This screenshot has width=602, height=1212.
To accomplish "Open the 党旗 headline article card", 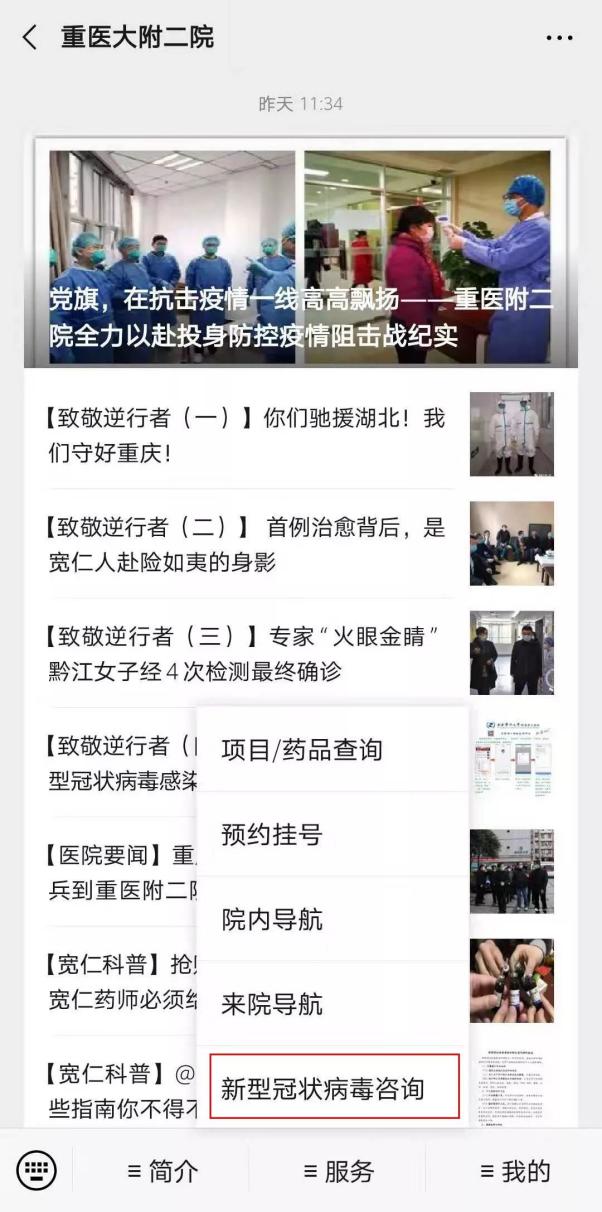I will pyautogui.click(x=300, y=258).
